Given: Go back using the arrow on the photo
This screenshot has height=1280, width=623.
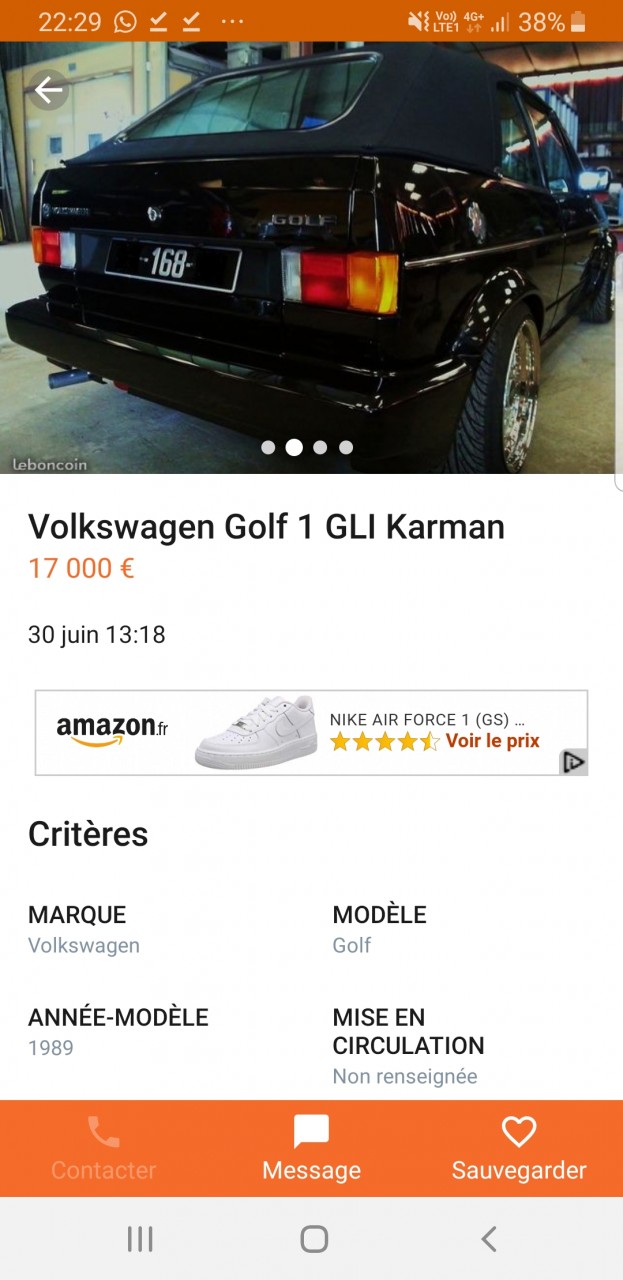Looking at the screenshot, I should [x=48, y=91].
